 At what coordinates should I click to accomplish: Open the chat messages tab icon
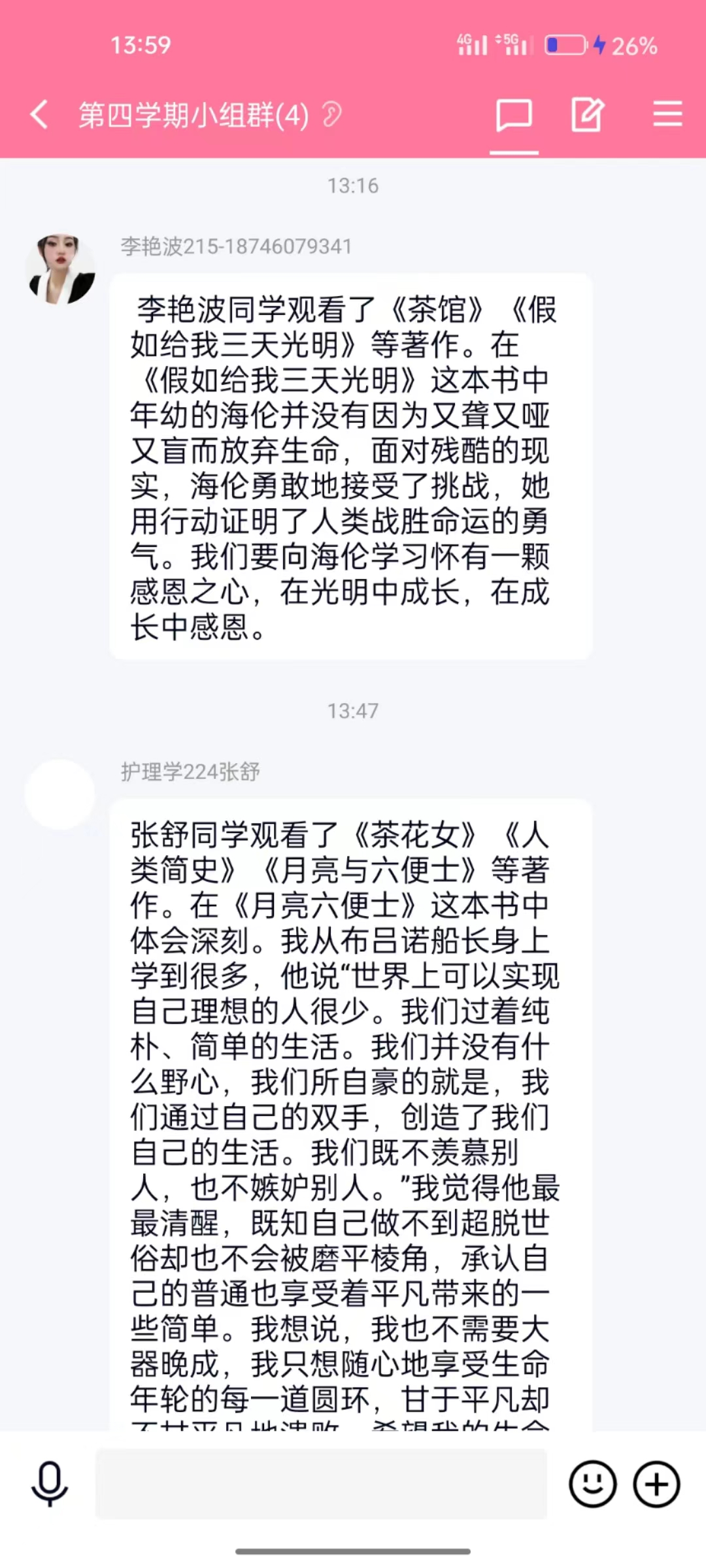pyautogui.click(x=514, y=116)
